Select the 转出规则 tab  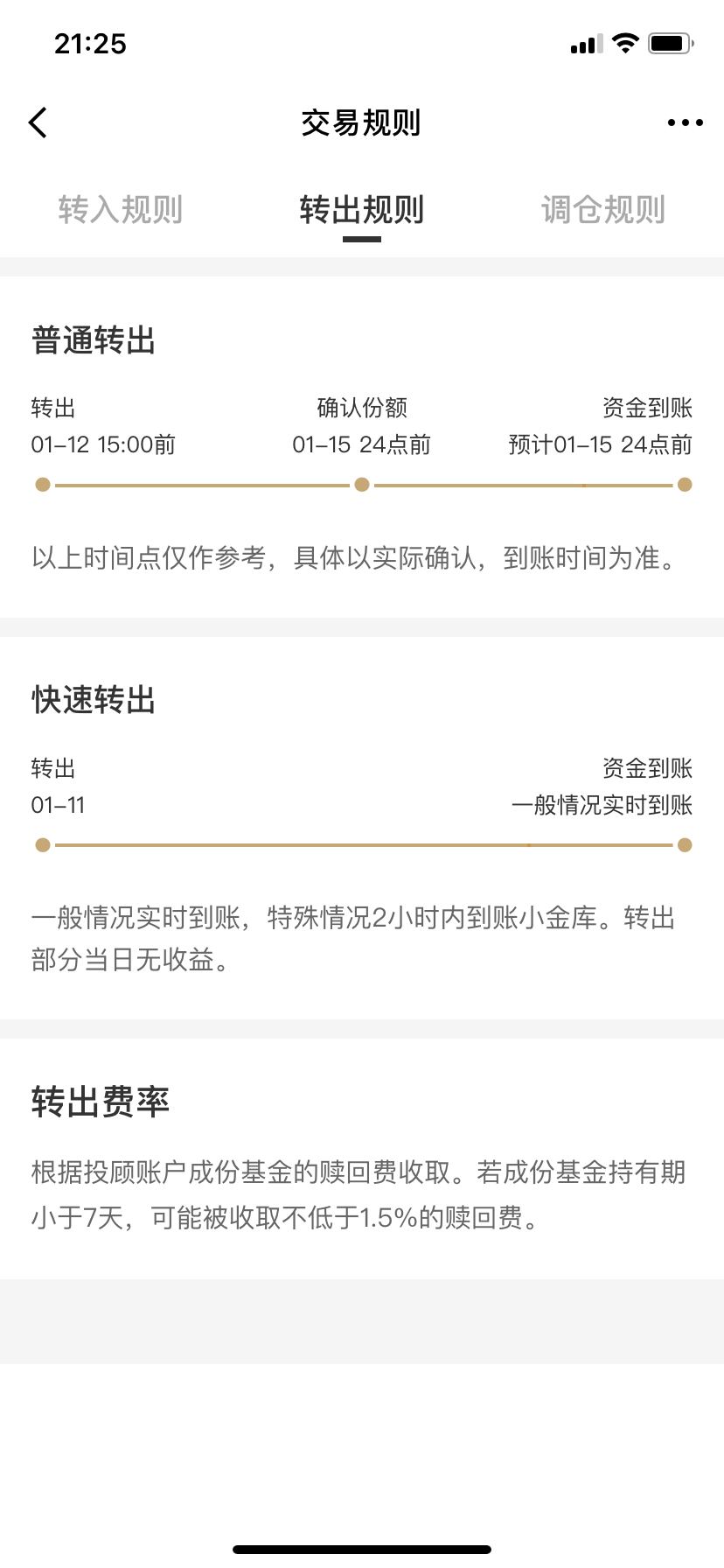[361, 210]
